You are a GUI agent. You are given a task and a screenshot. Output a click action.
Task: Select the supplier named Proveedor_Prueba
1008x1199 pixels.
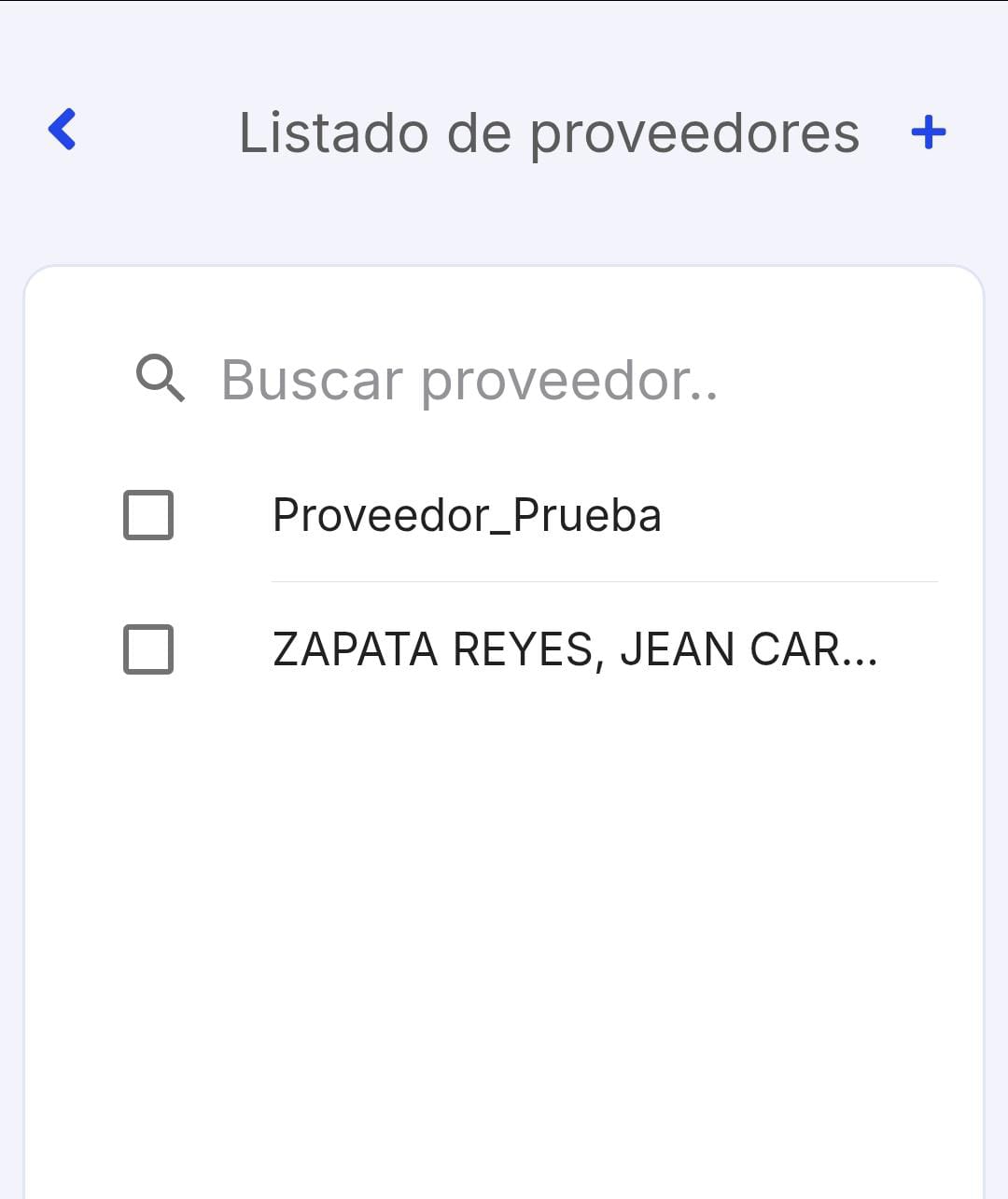click(x=467, y=514)
